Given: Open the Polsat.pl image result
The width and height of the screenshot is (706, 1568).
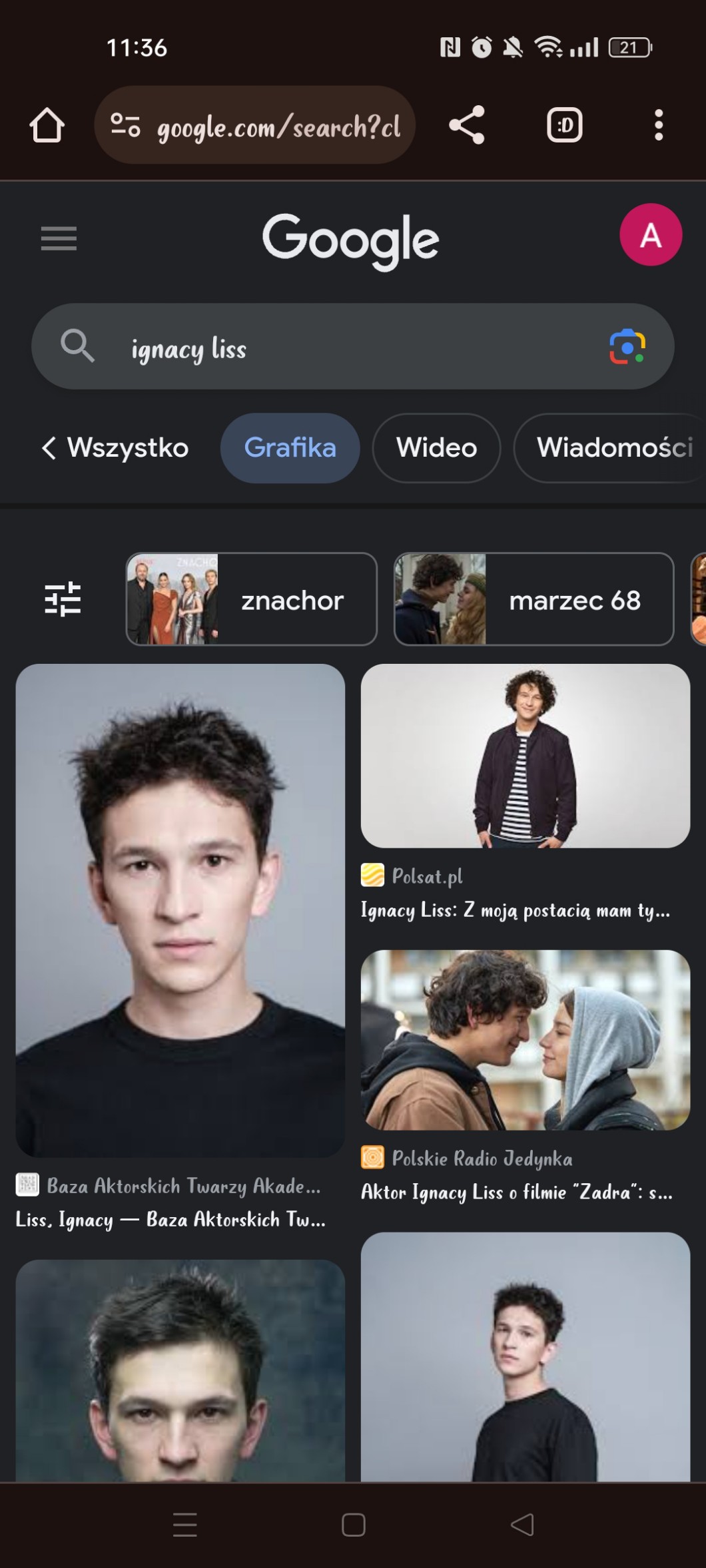Looking at the screenshot, I should [525, 756].
